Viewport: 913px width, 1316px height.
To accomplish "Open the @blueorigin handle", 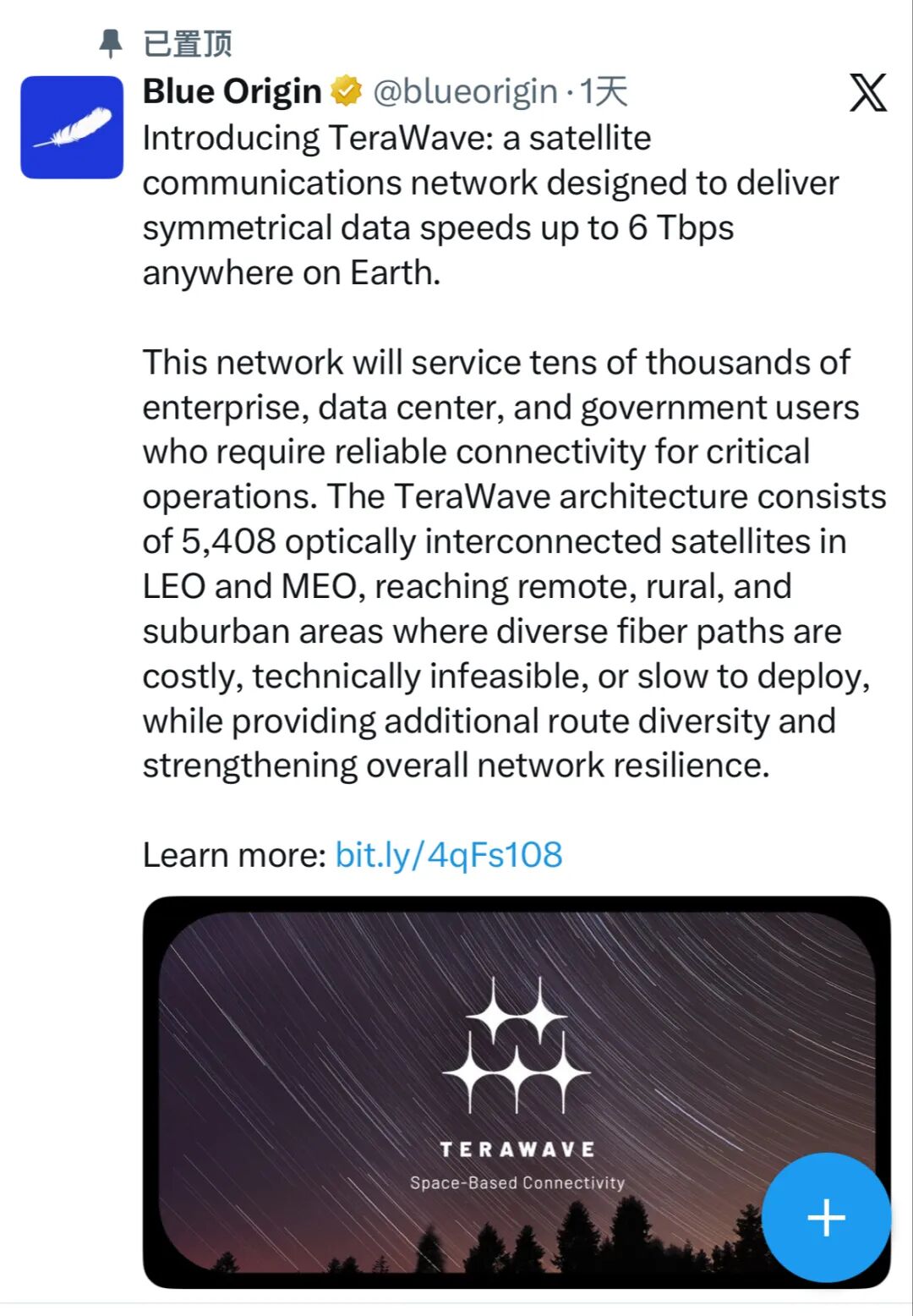I will [465, 91].
